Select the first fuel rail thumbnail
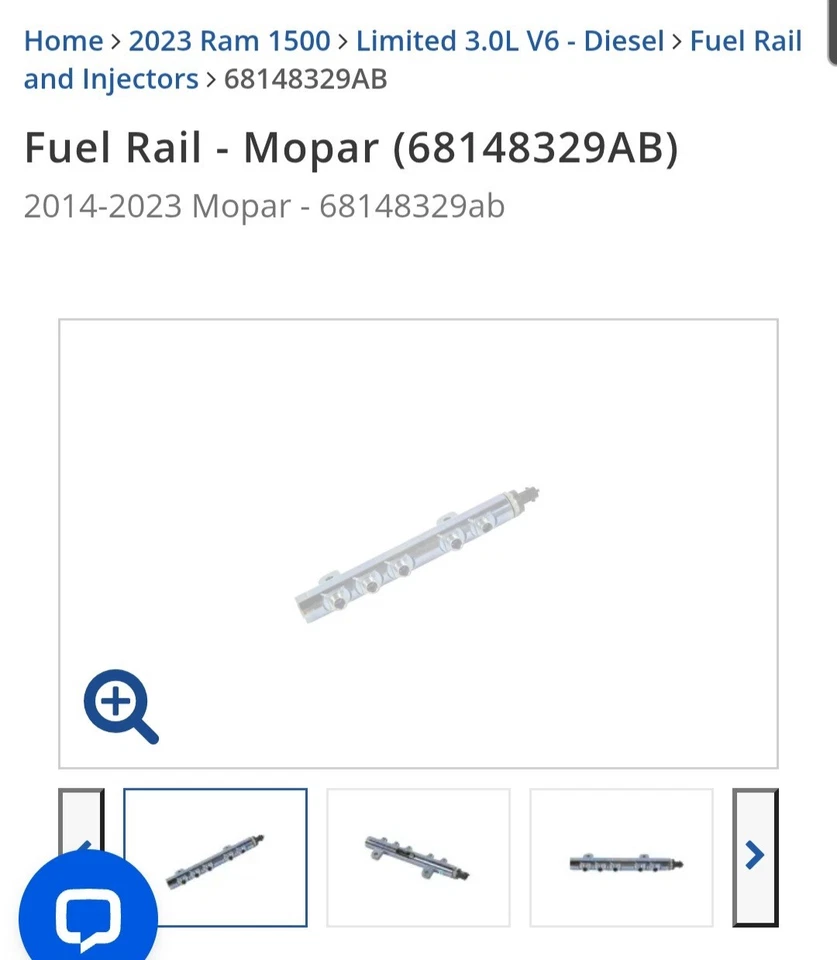The width and height of the screenshot is (837, 960). (214, 857)
